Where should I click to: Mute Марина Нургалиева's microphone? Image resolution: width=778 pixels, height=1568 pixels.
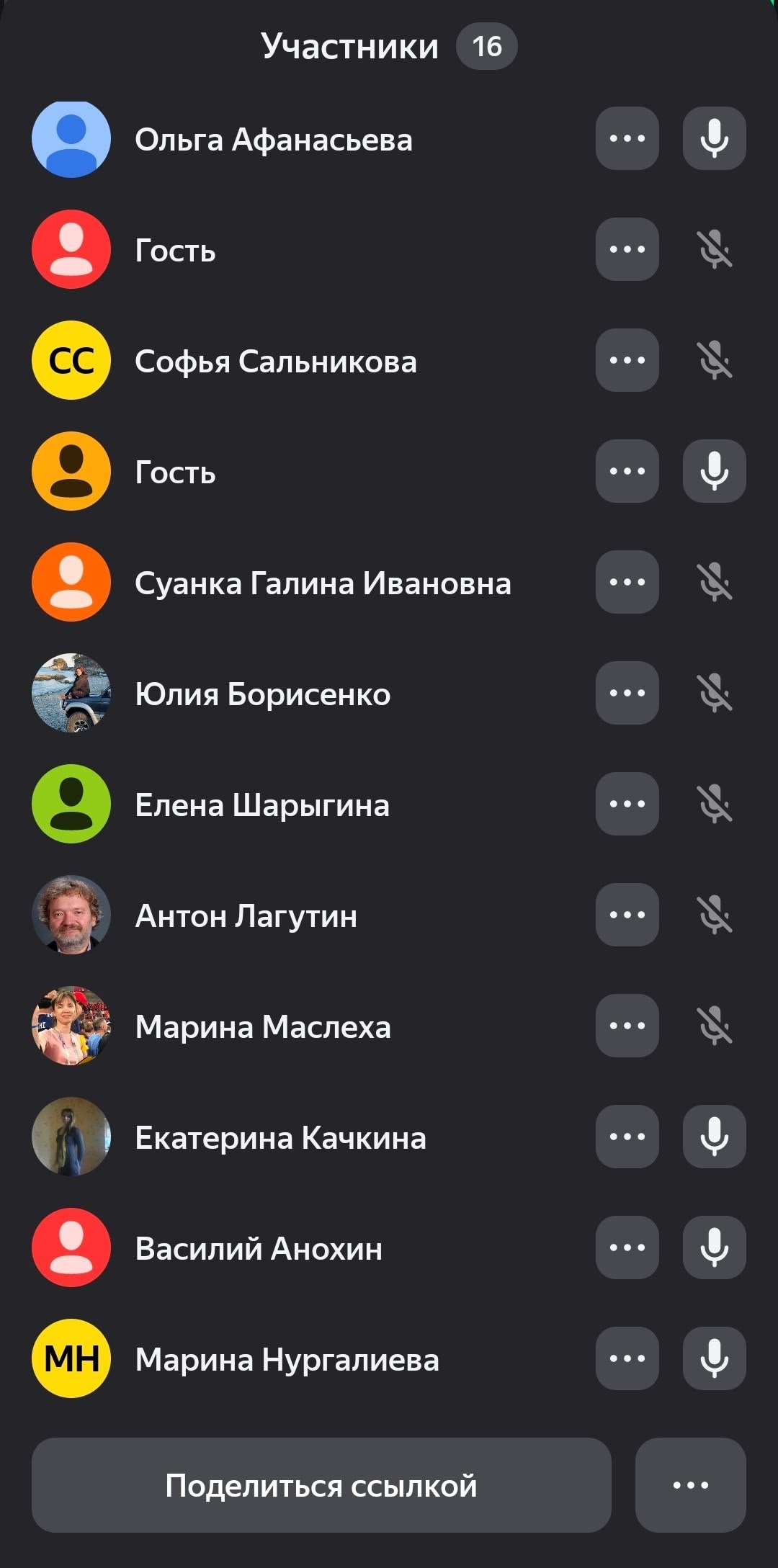tap(714, 1358)
